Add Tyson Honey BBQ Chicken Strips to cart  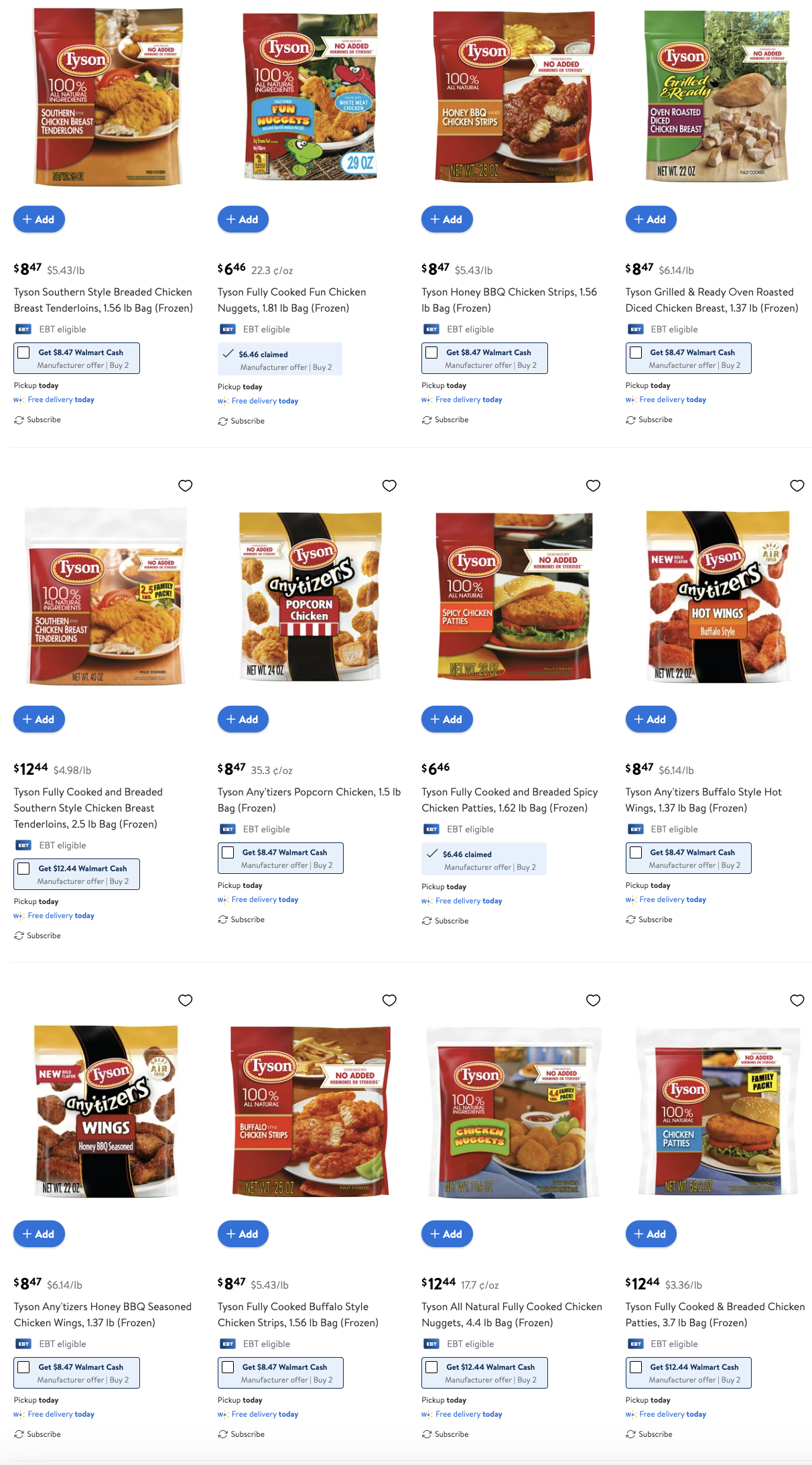447,219
